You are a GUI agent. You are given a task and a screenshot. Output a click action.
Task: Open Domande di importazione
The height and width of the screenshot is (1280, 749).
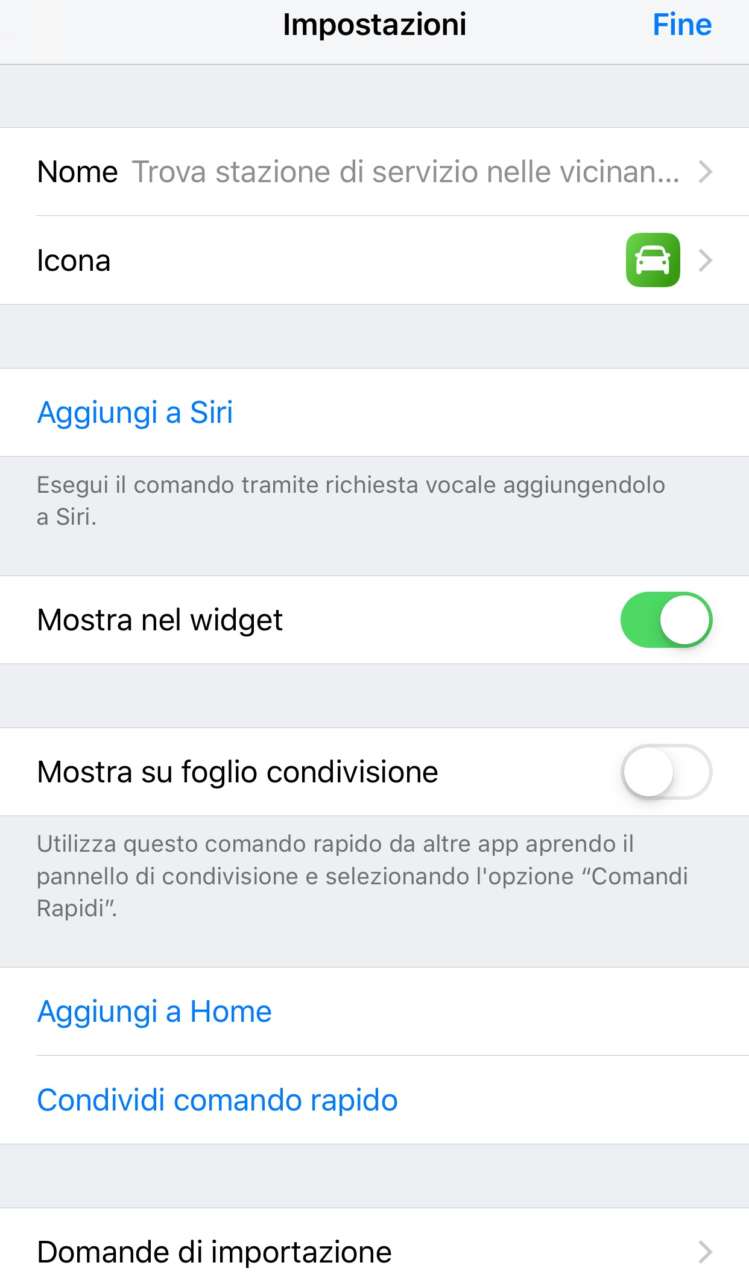[374, 1251]
